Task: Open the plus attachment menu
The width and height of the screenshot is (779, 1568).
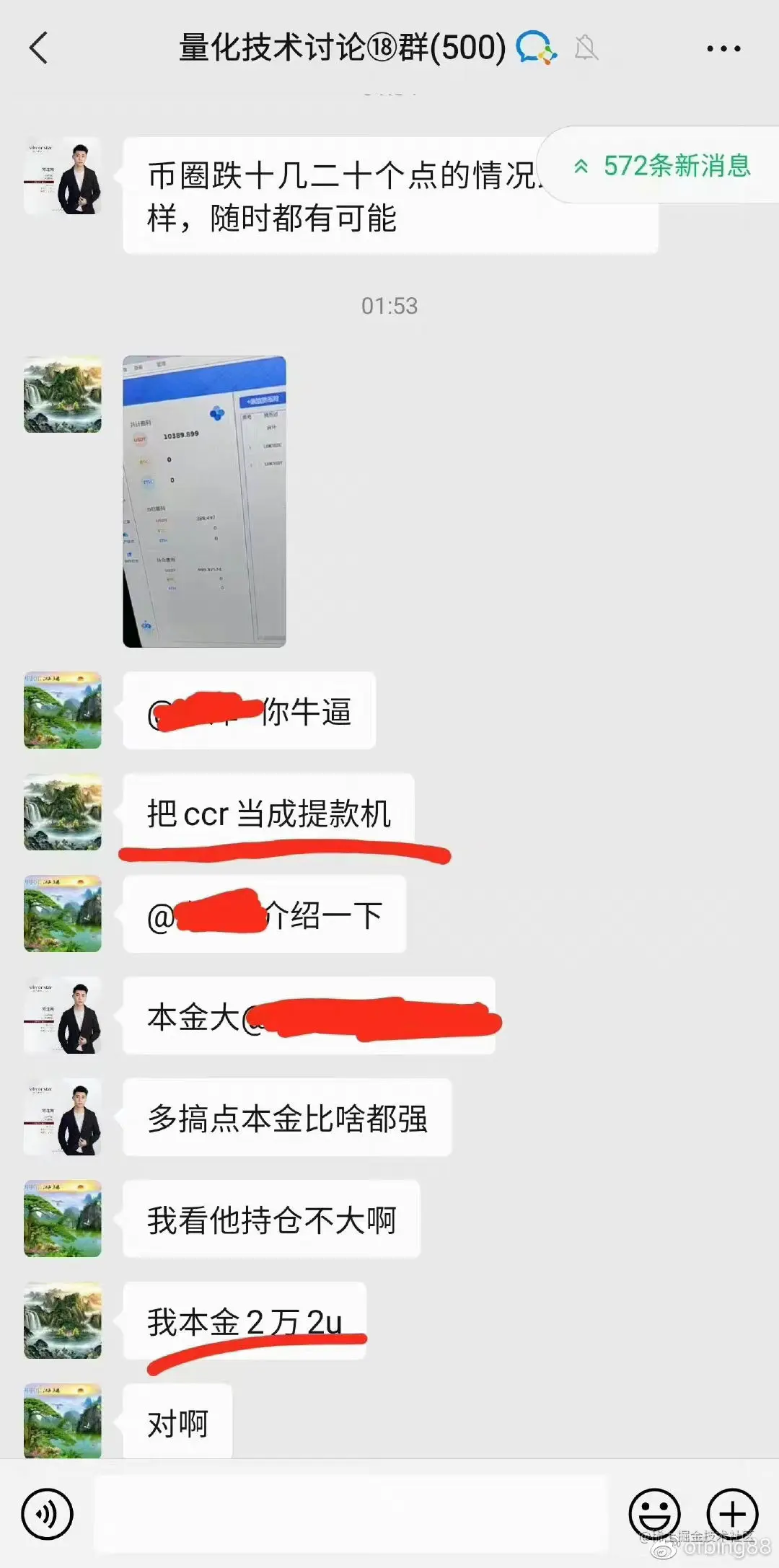Action: 731,1513
